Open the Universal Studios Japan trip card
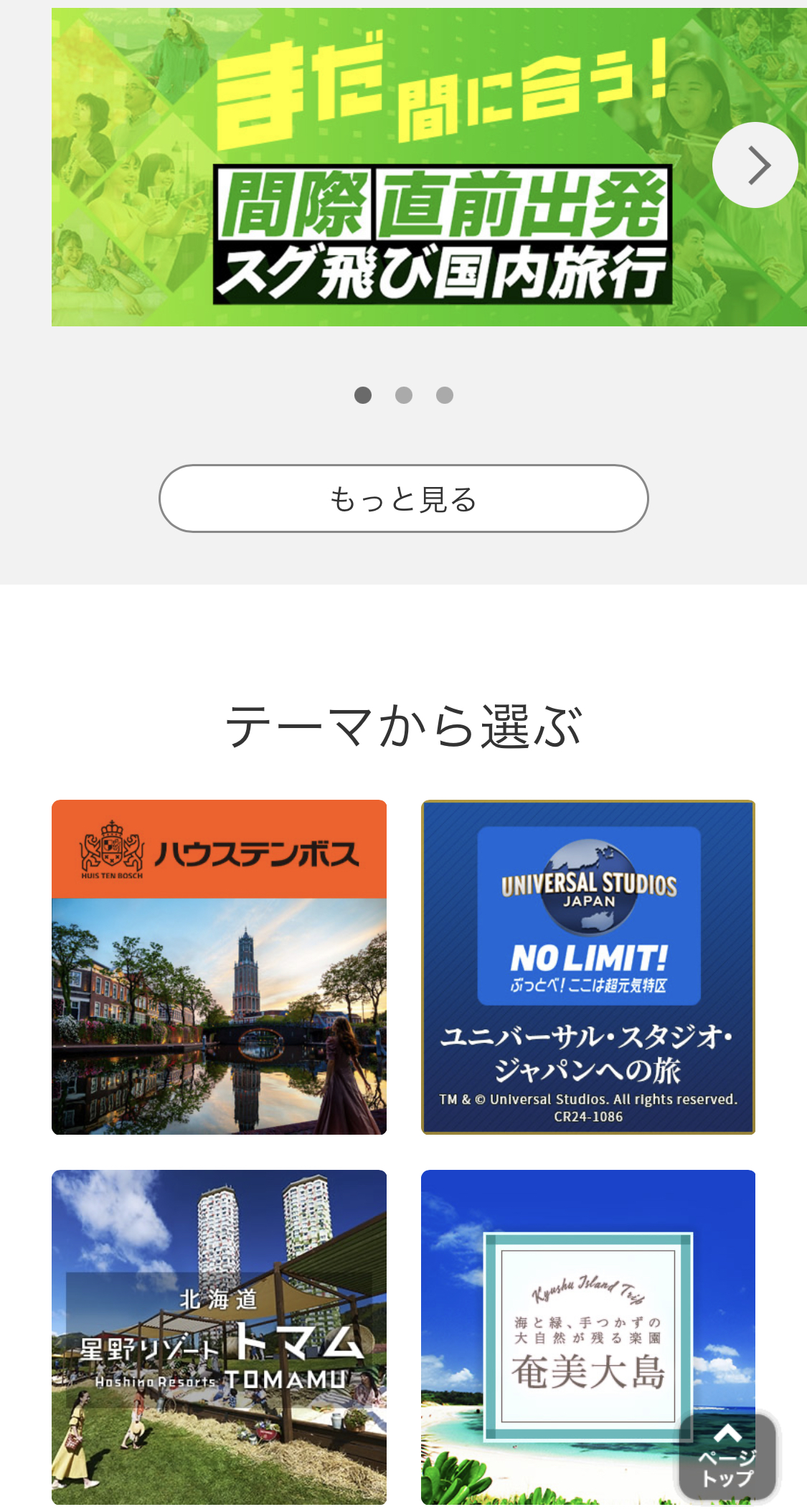The image size is (807, 1512). (588, 967)
